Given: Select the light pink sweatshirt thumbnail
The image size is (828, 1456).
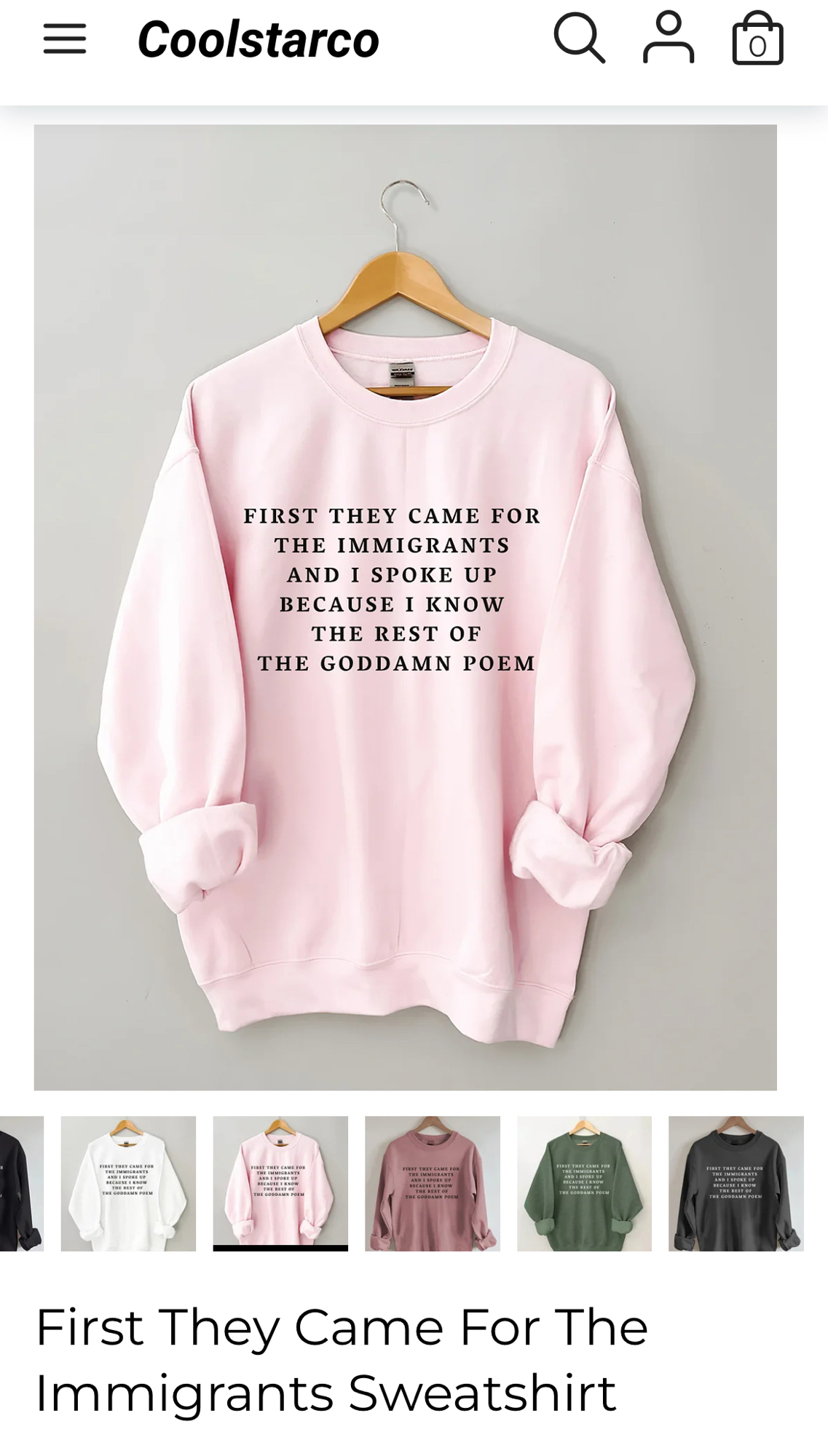Looking at the screenshot, I should pos(280,1183).
